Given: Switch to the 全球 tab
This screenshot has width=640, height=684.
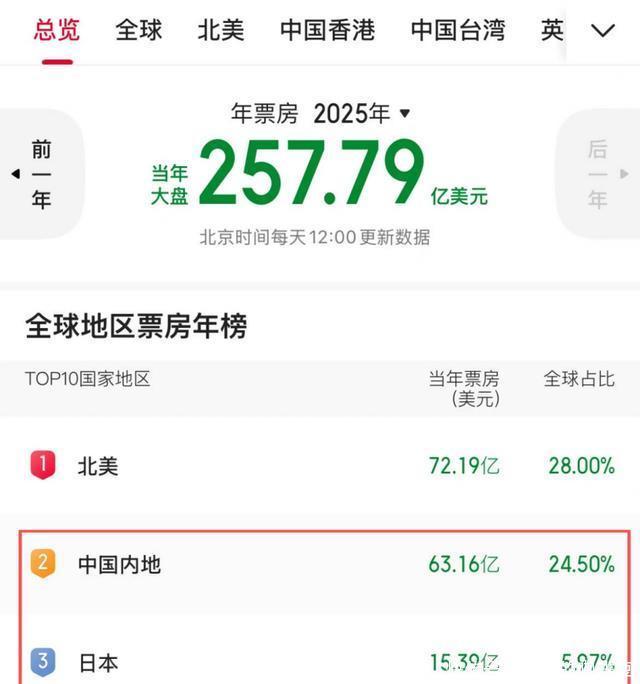Looking at the screenshot, I should [x=139, y=30].
